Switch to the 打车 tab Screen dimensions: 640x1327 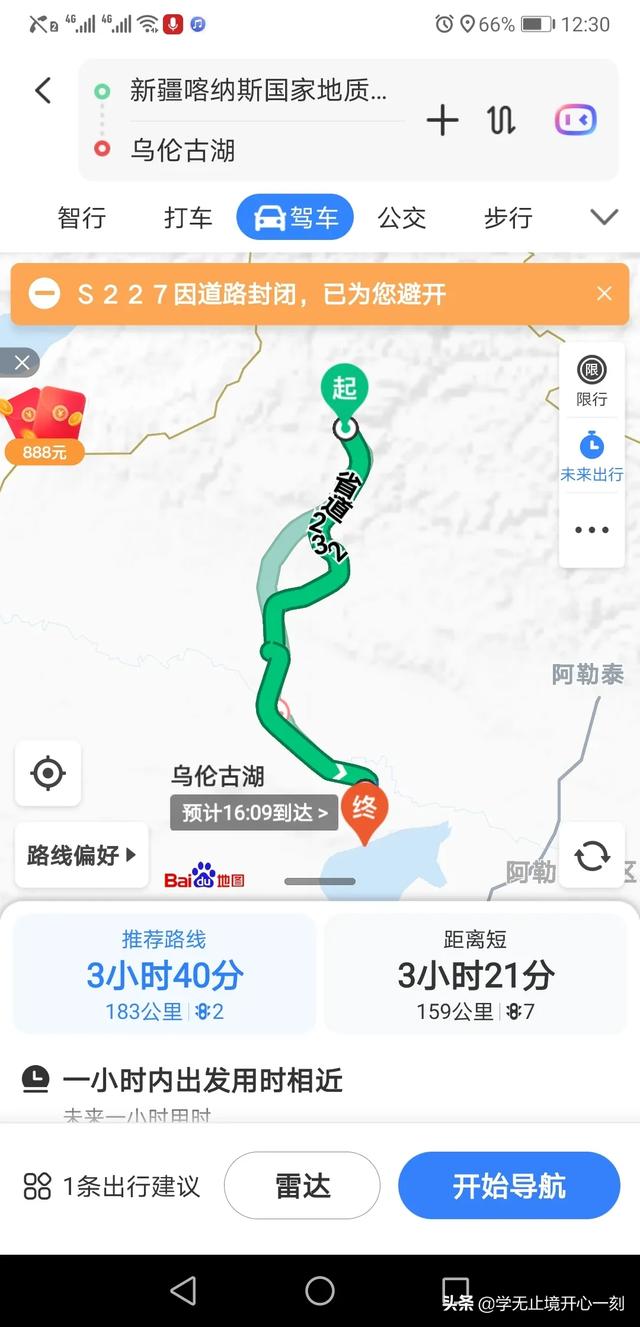pyautogui.click(x=188, y=218)
